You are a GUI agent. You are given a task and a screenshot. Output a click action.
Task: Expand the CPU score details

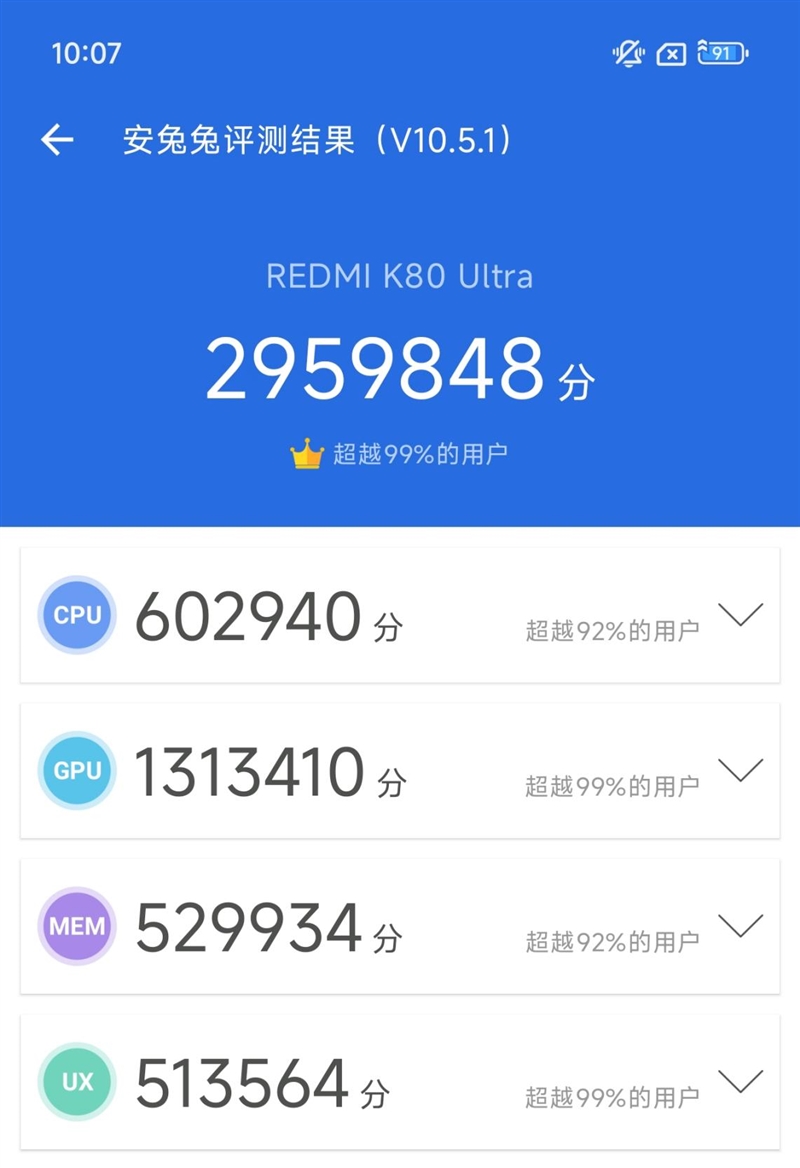741,614
